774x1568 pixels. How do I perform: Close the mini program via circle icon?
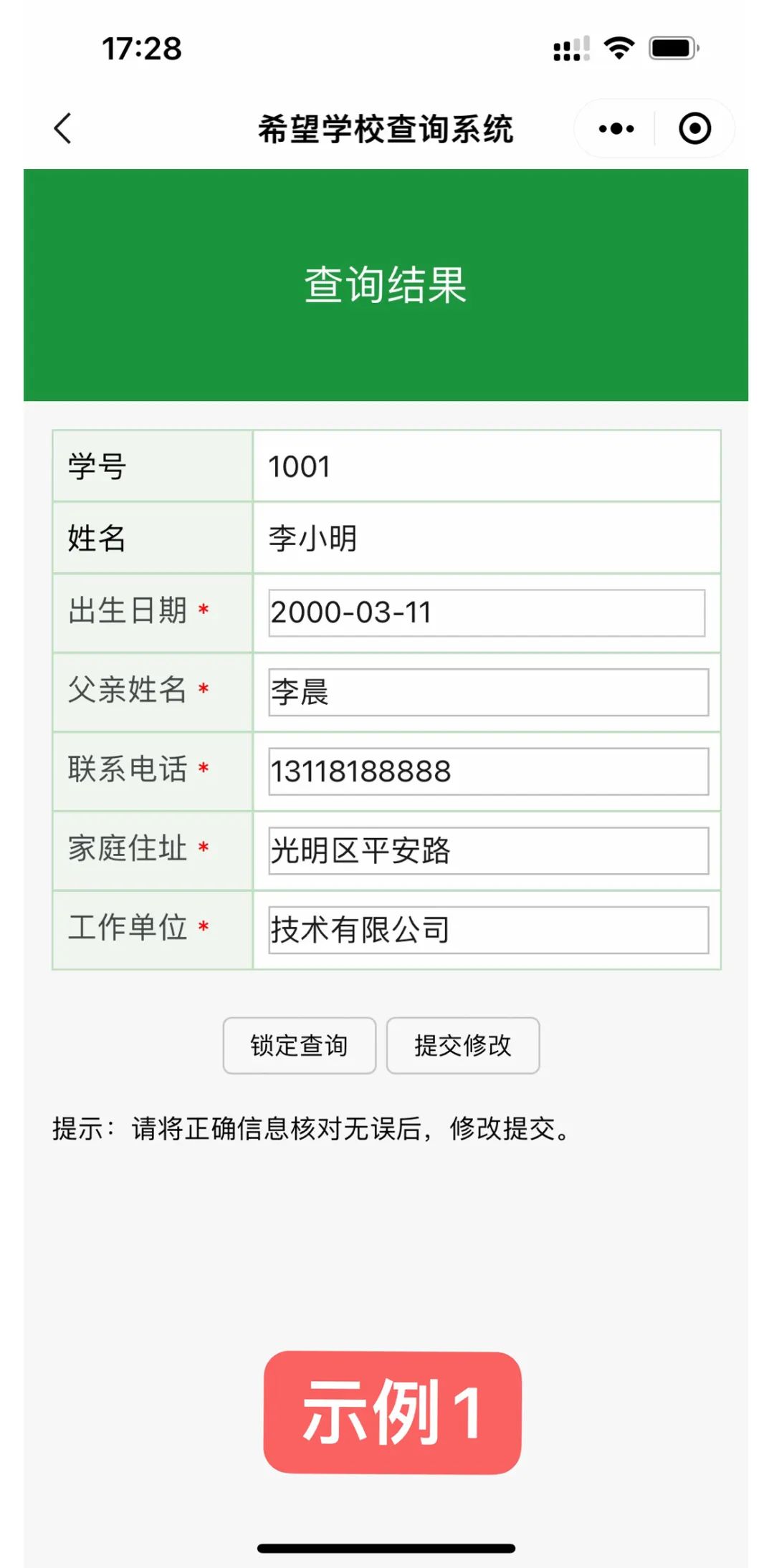694,129
